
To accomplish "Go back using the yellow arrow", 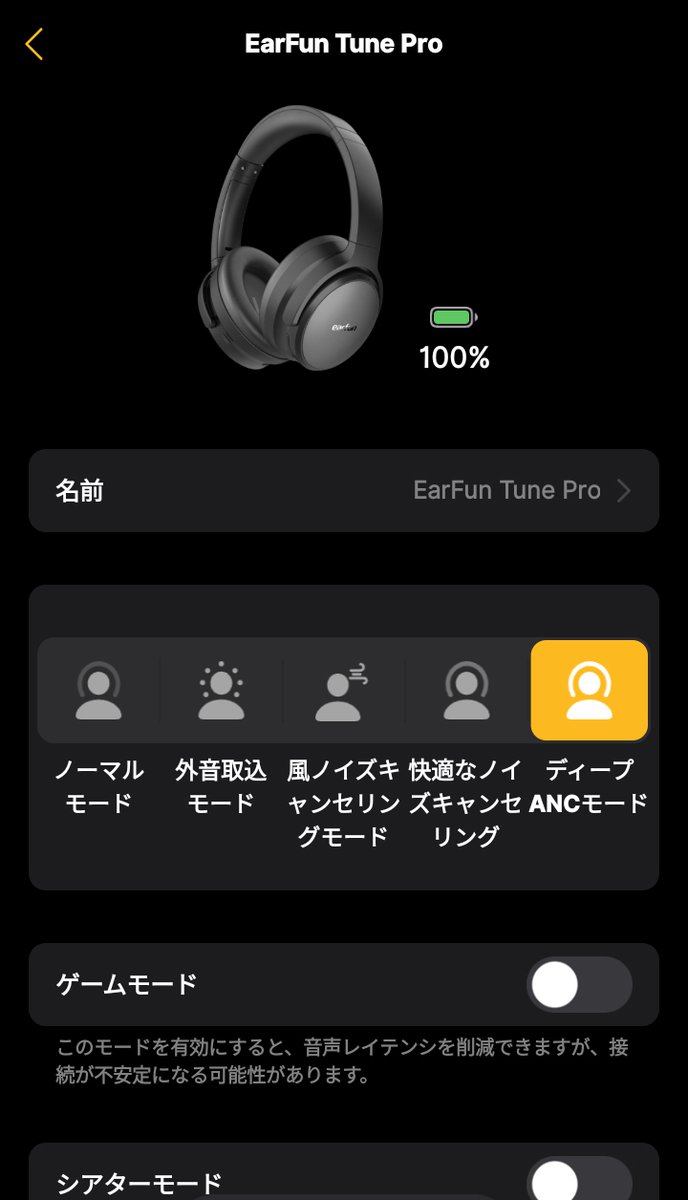I will tap(35, 44).
